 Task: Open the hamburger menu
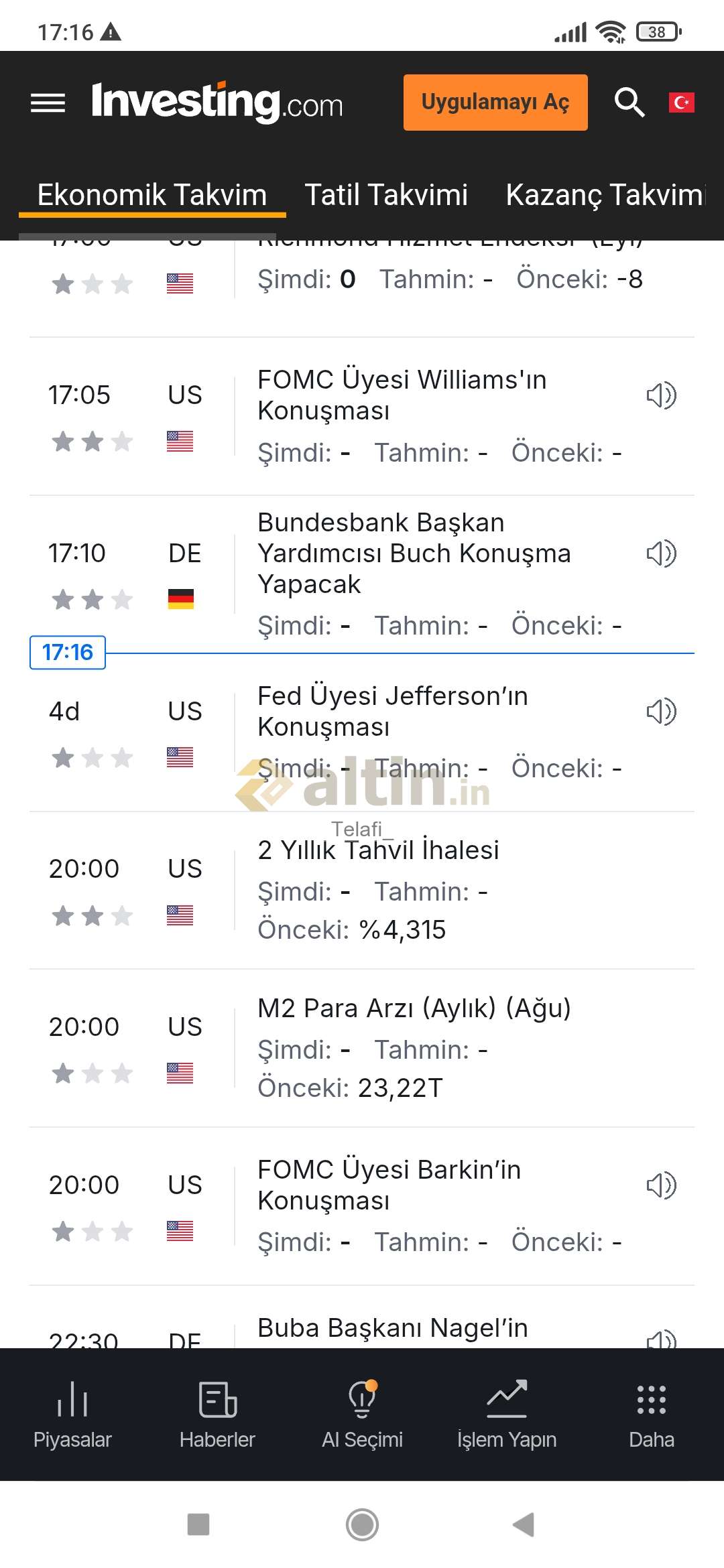48,103
